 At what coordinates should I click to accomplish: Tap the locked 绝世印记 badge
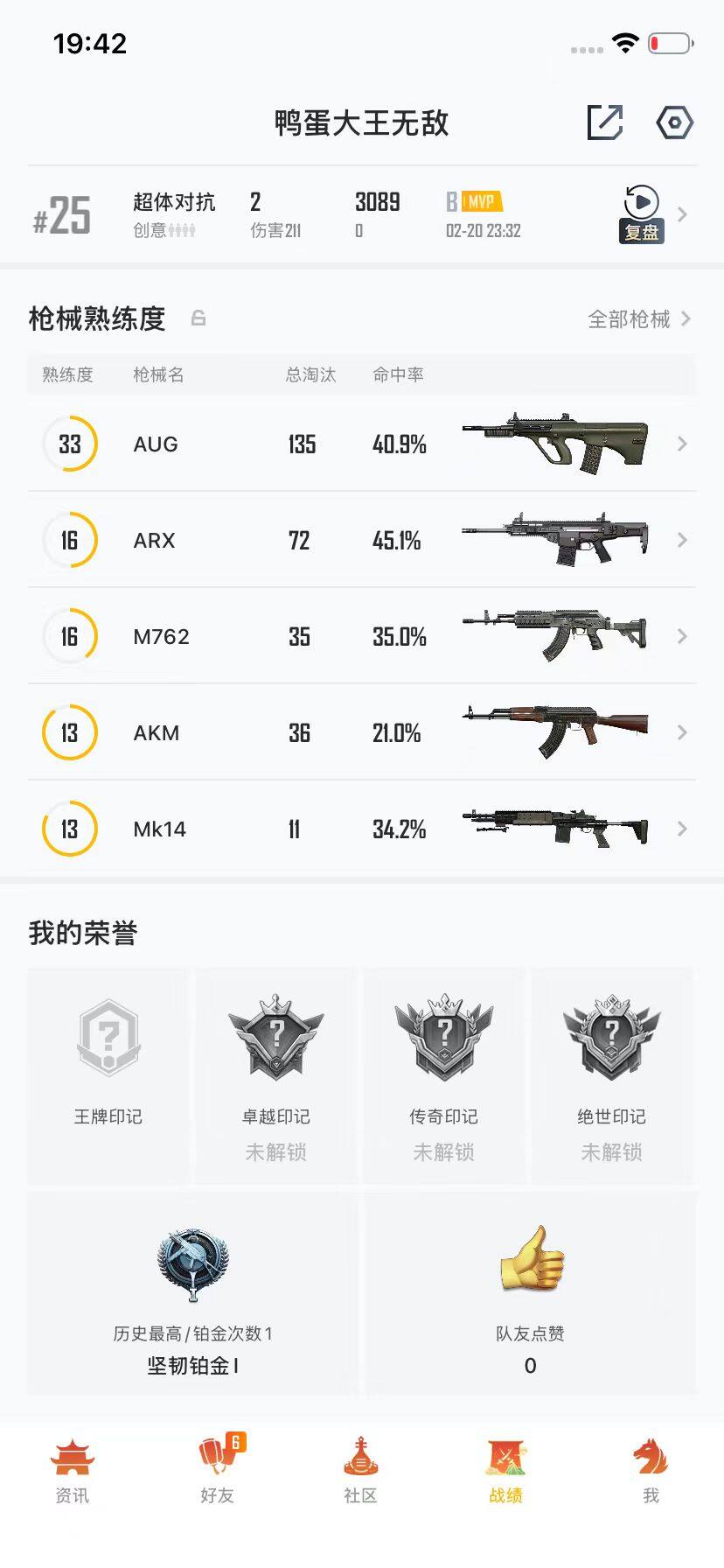[x=612, y=1037]
